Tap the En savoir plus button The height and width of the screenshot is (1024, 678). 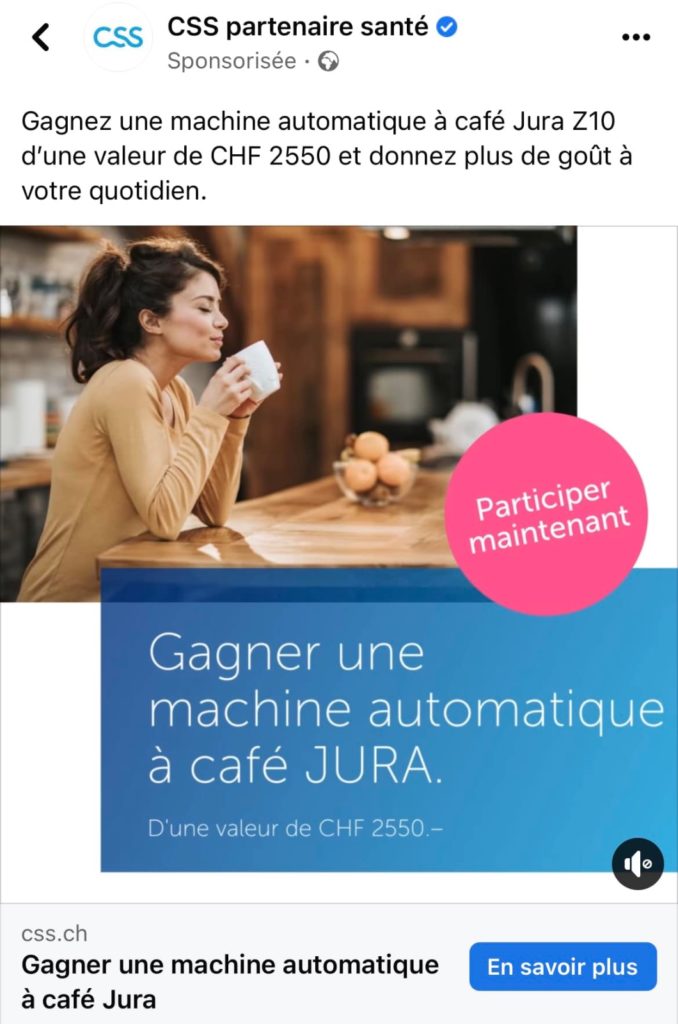pyautogui.click(x=562, y=967)
